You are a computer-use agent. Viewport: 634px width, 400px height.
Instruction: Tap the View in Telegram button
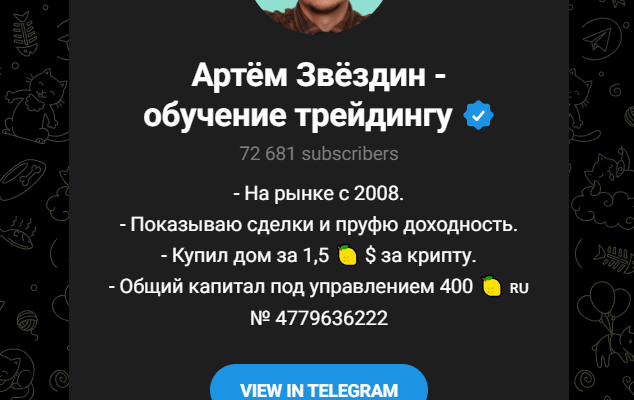coord(318,388)
